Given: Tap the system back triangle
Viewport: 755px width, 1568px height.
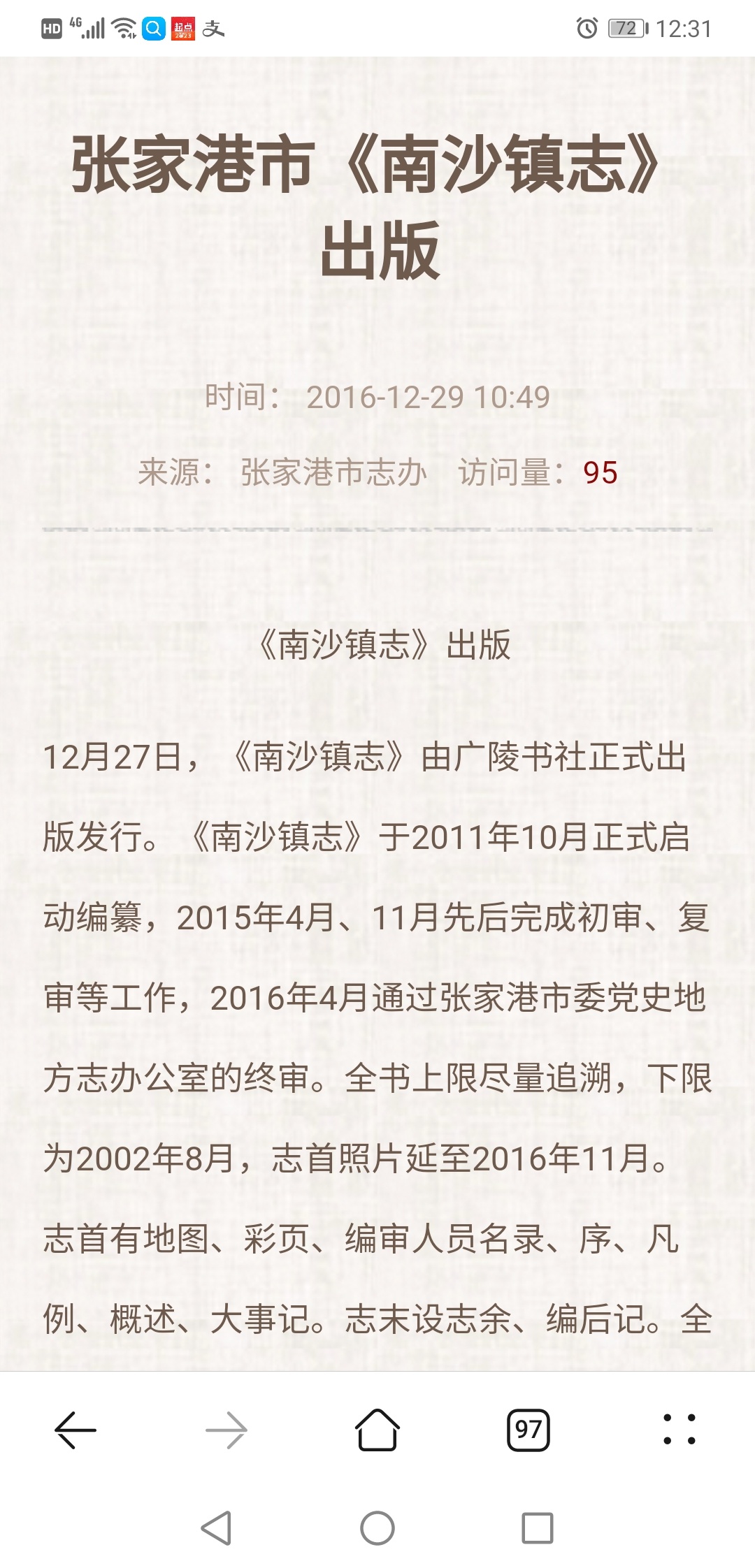Looking at the screenshot, I should point(217,1527).
